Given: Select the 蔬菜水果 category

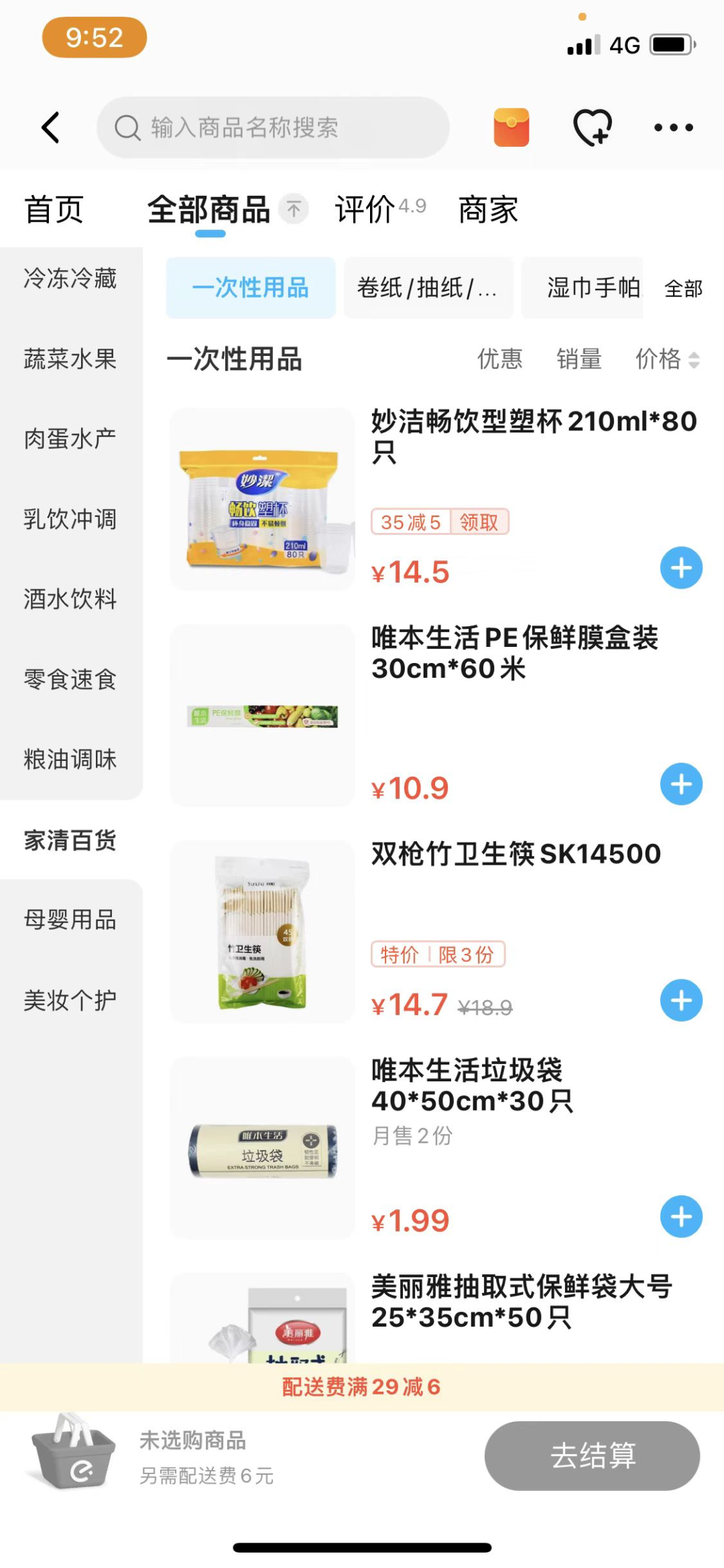Looking at the screenshot, I should [70, 359].
